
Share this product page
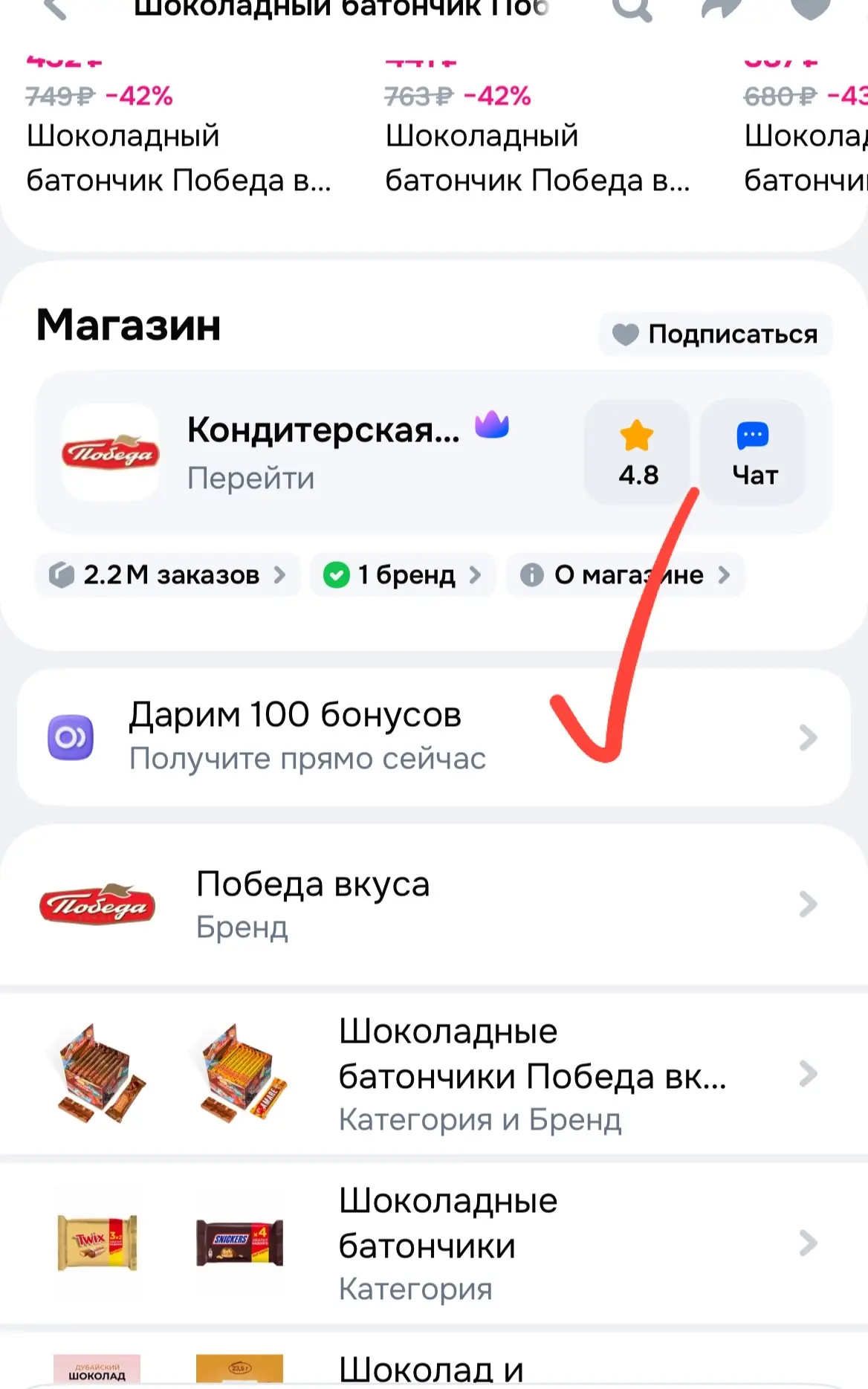point(721,9)
